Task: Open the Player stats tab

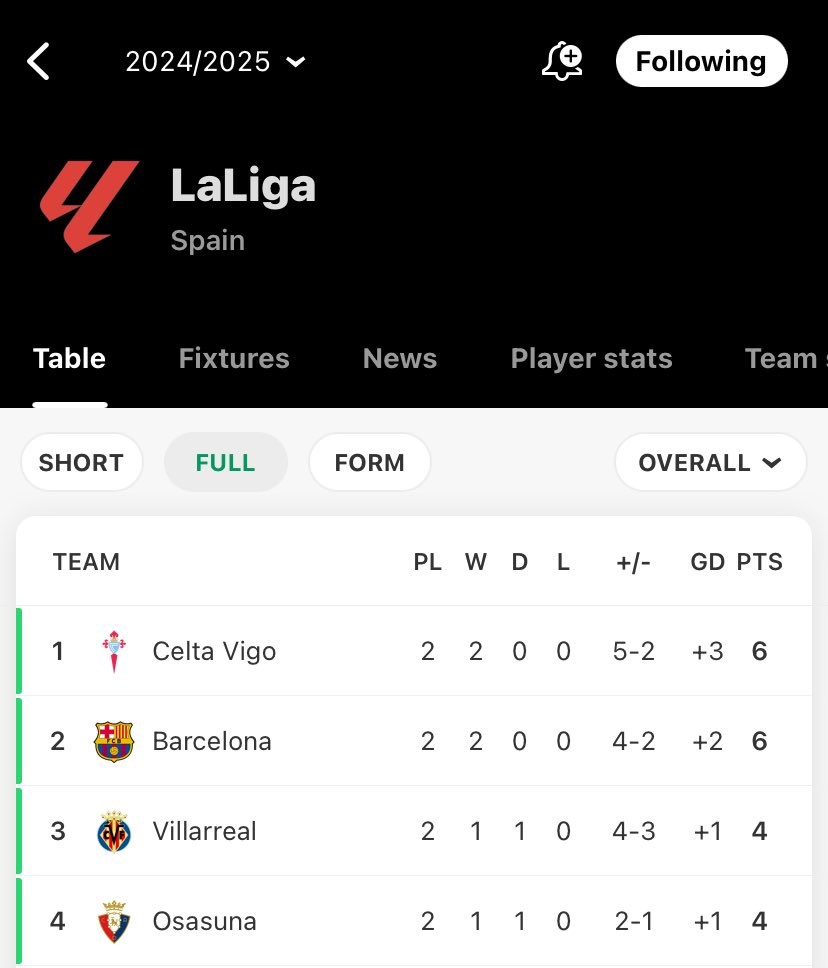Action: click(x=591, y=359)
